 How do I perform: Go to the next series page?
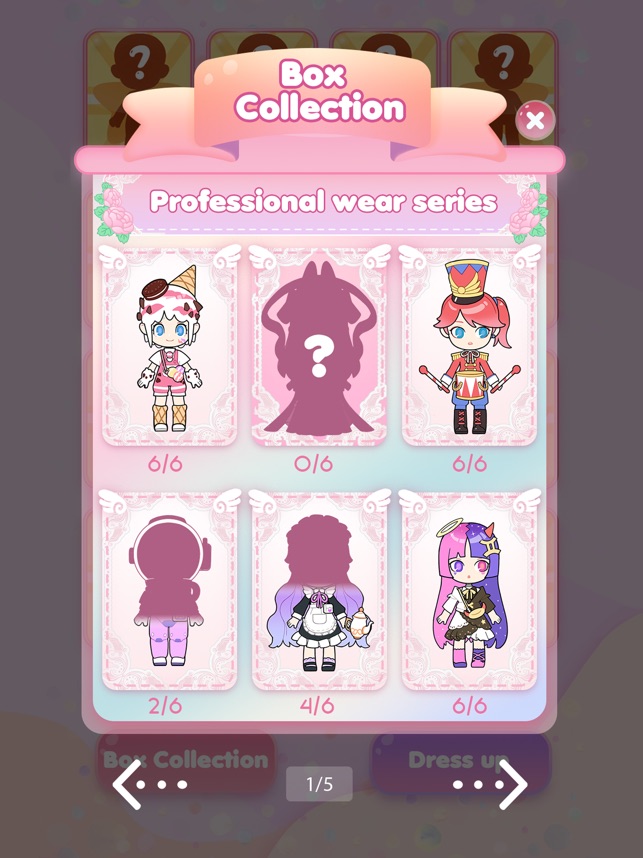(512, 784)
